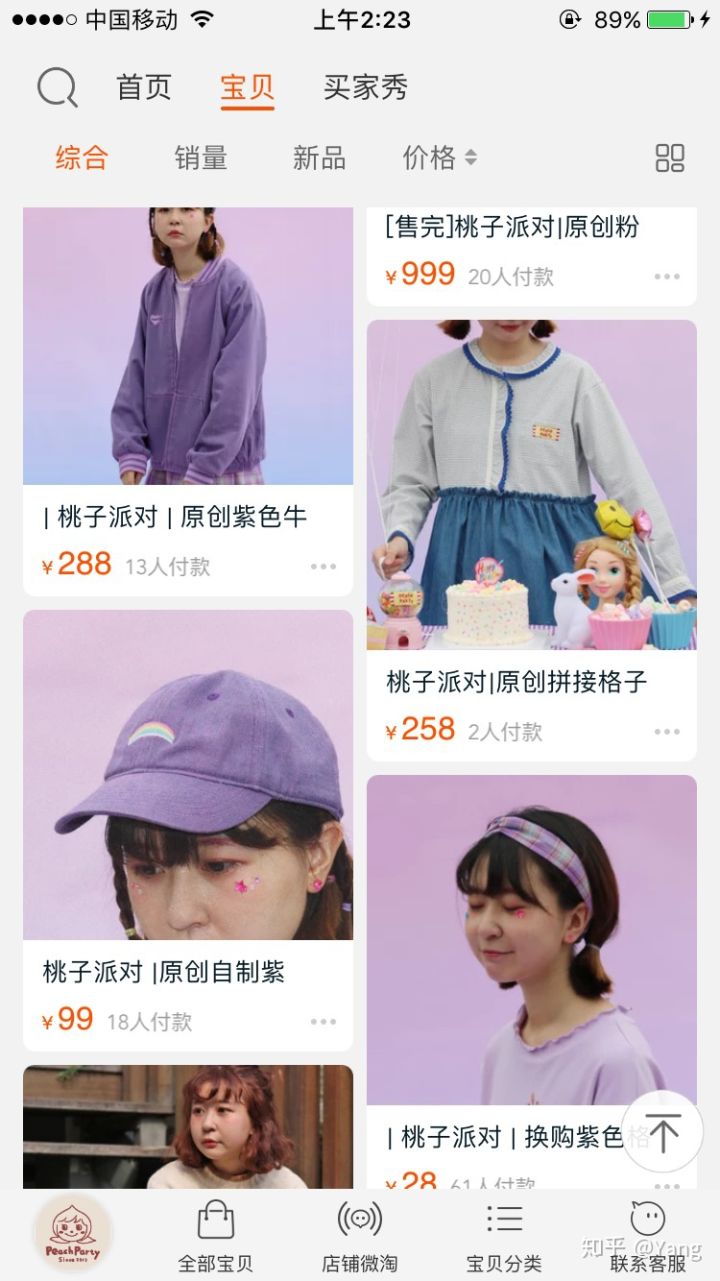This screenshot has width=720, height=1281.
Task: Switch to the 首页 tab
Action: pyautogui.click(x=144, y=88)
